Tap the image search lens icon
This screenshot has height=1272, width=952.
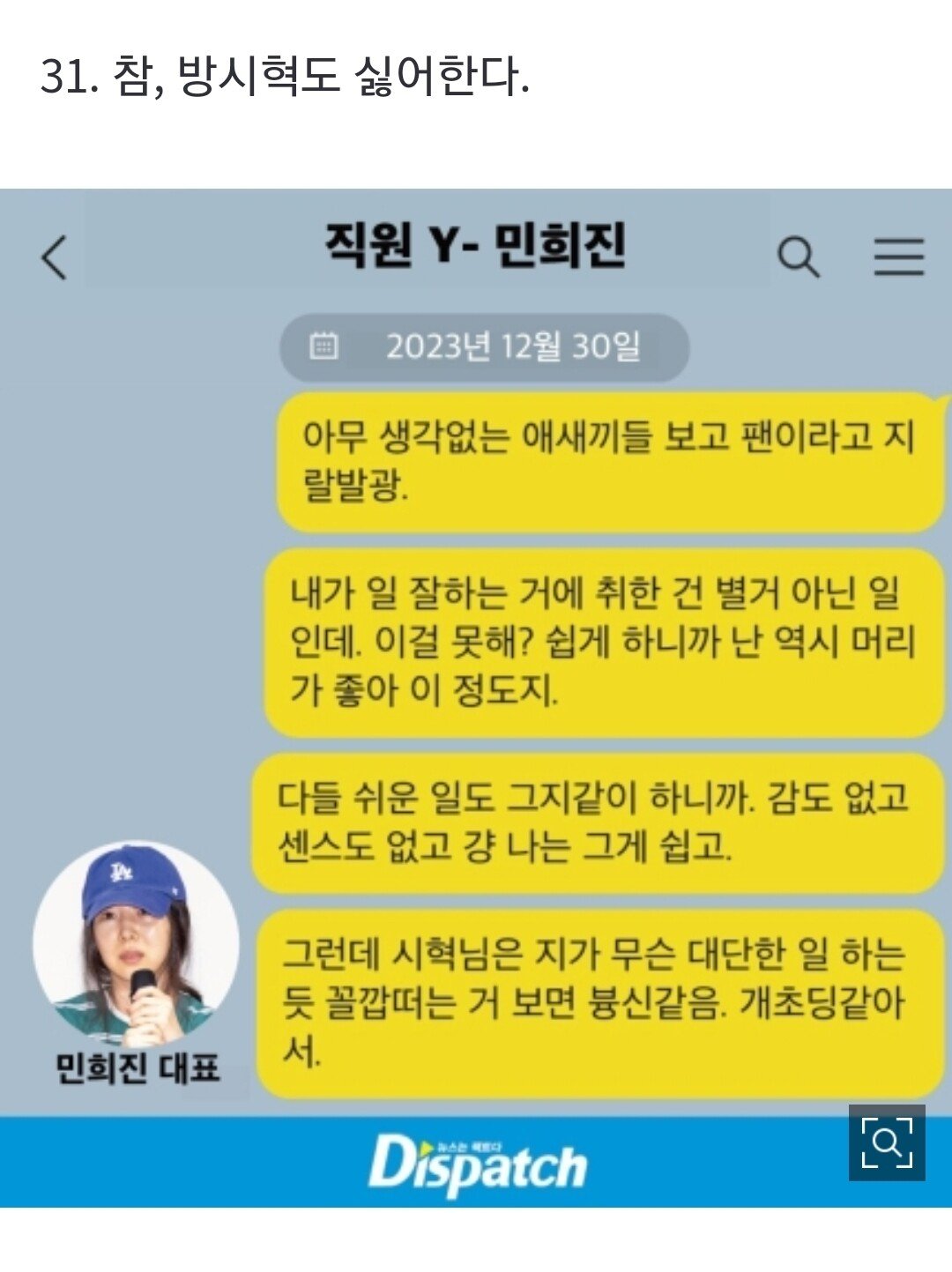(x=887, y=1142)
